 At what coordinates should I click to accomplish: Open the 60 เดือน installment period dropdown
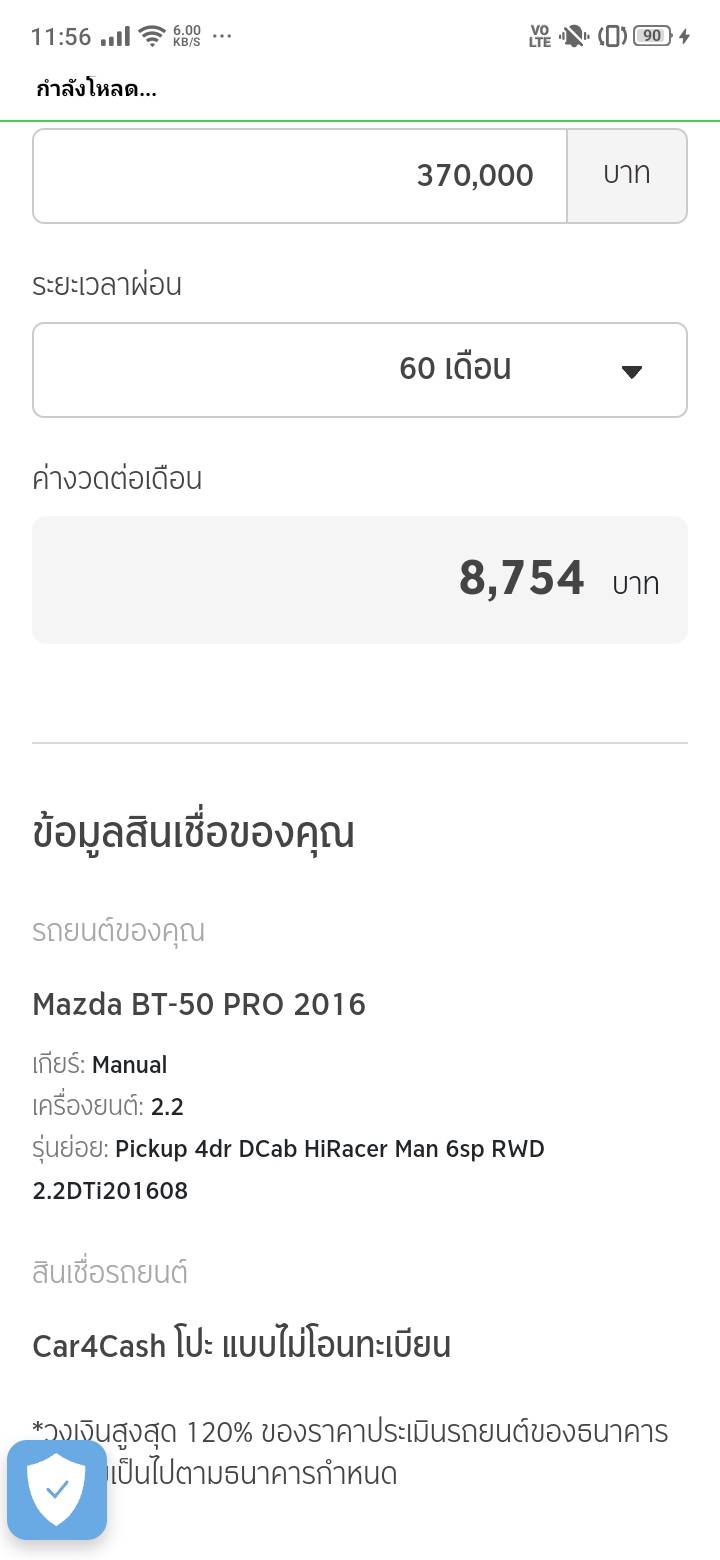(360, 370)
